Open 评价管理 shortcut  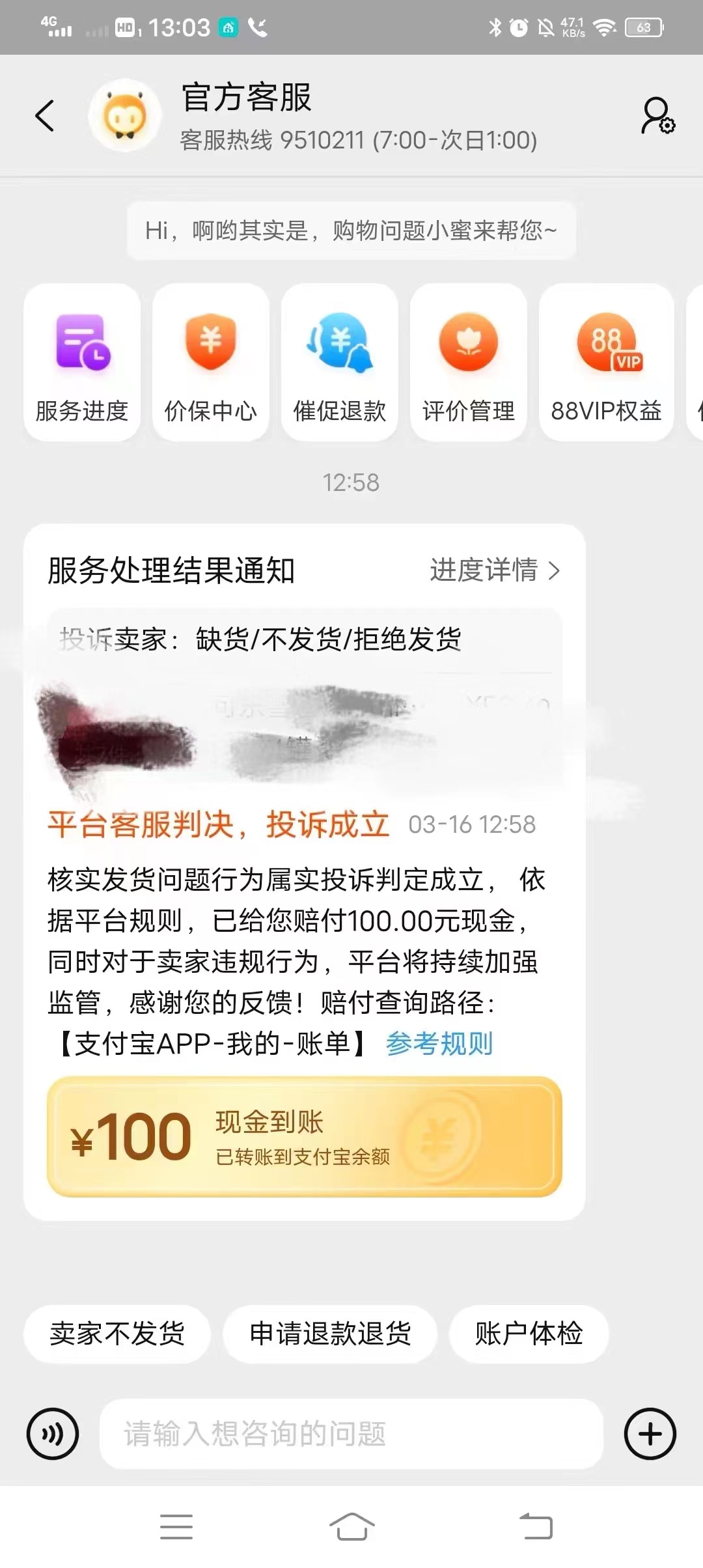tap(469, 363)
